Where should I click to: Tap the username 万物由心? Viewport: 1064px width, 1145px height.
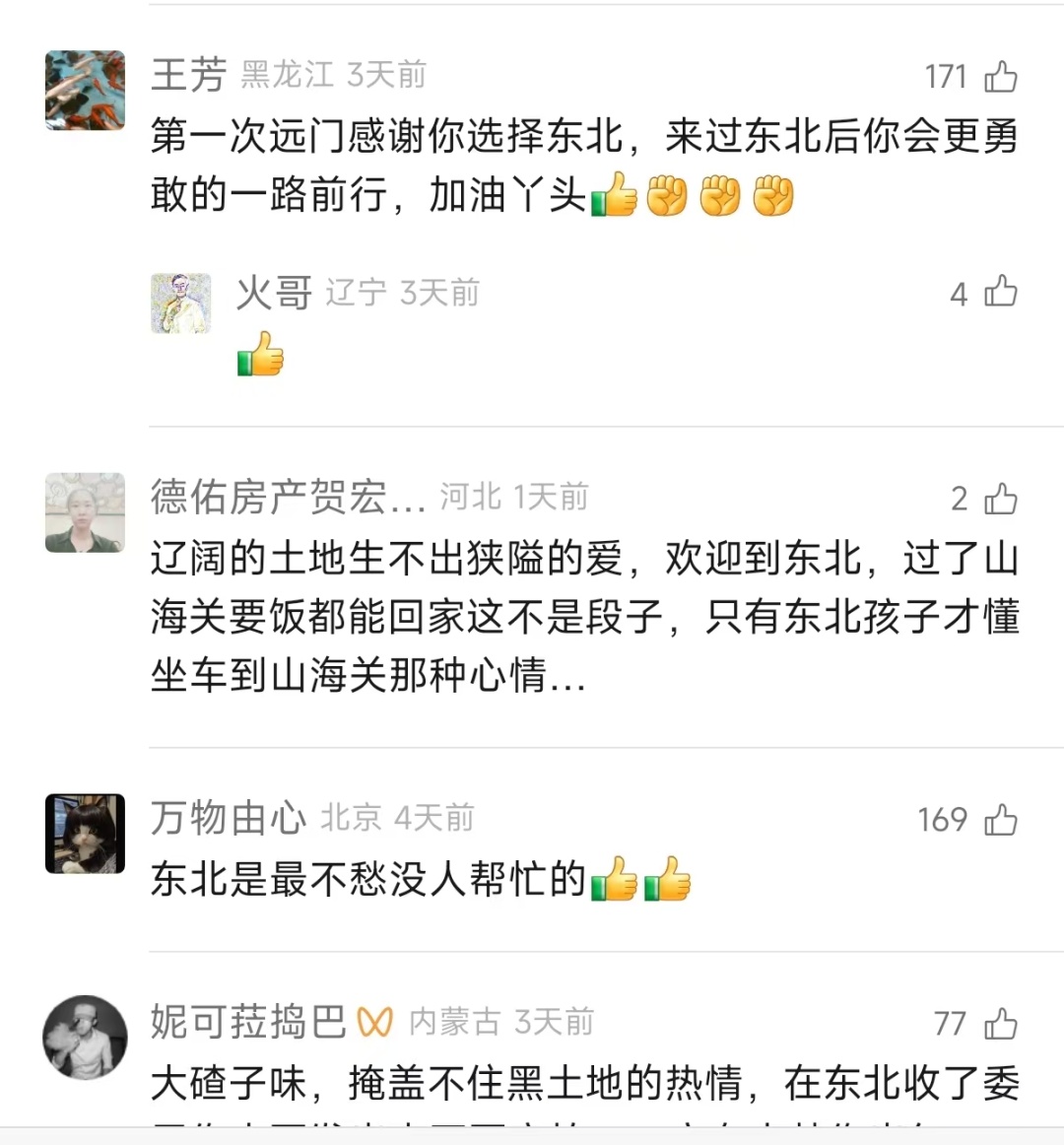click(x=228, y=818)
